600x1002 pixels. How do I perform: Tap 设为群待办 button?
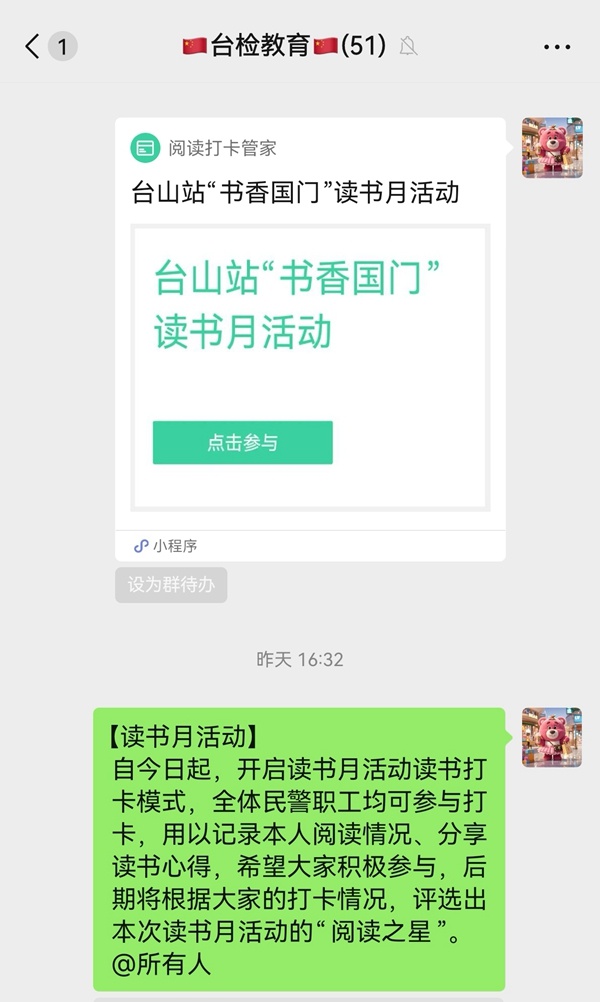[171, 585]
